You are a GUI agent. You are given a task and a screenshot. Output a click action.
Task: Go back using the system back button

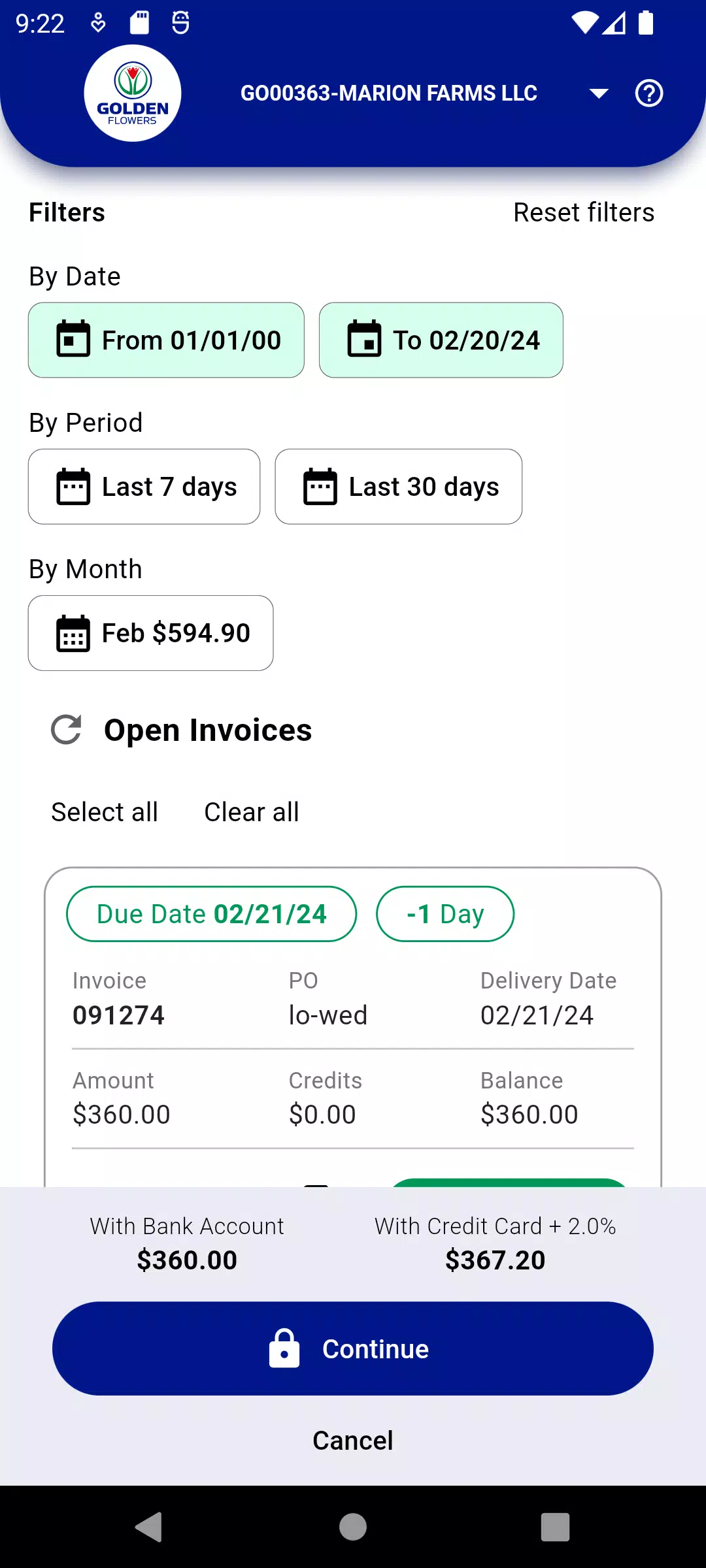(x=149, y=1527)
